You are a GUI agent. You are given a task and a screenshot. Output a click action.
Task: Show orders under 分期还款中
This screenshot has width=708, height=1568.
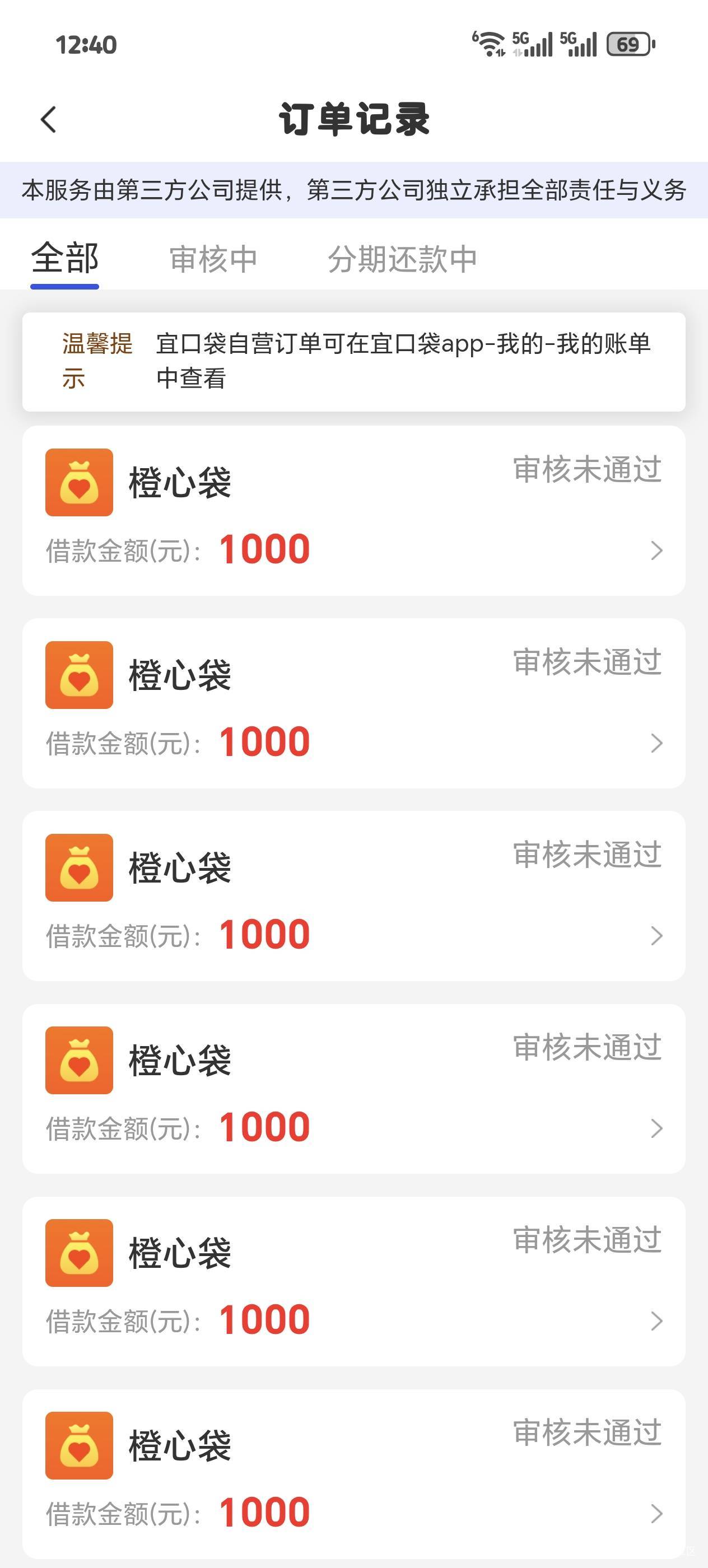402,259
